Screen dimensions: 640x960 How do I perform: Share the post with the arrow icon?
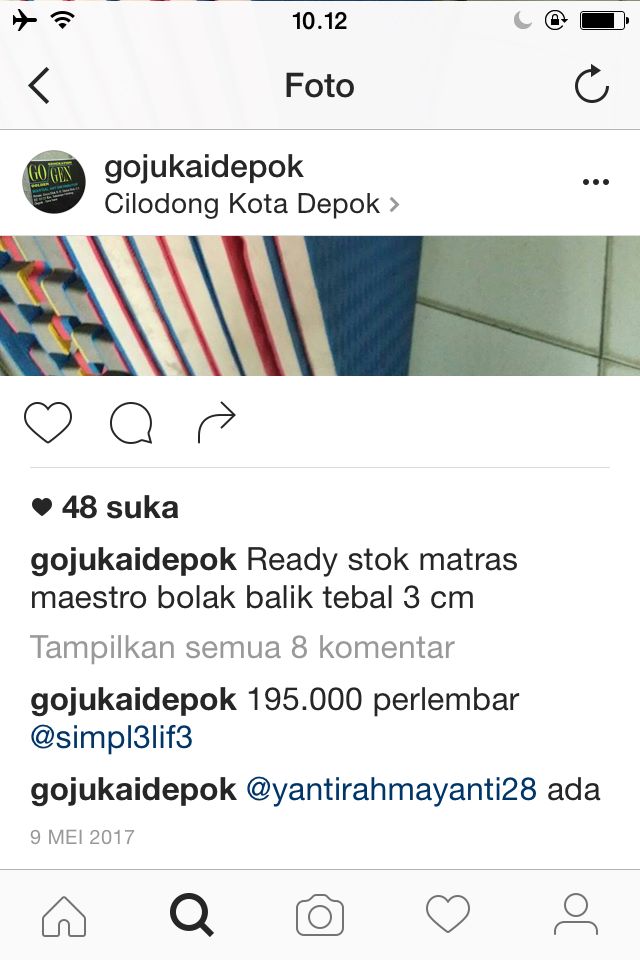click(x=215, y=423)
